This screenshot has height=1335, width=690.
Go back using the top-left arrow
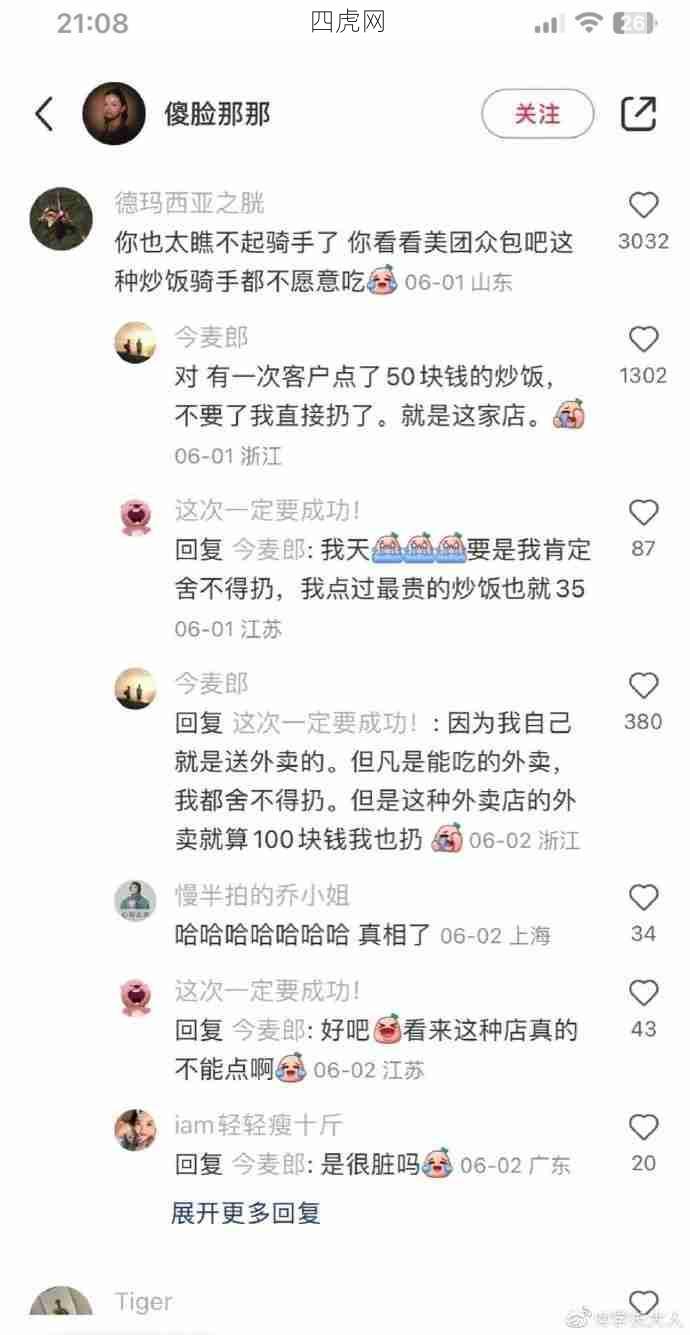click(44, 114)
